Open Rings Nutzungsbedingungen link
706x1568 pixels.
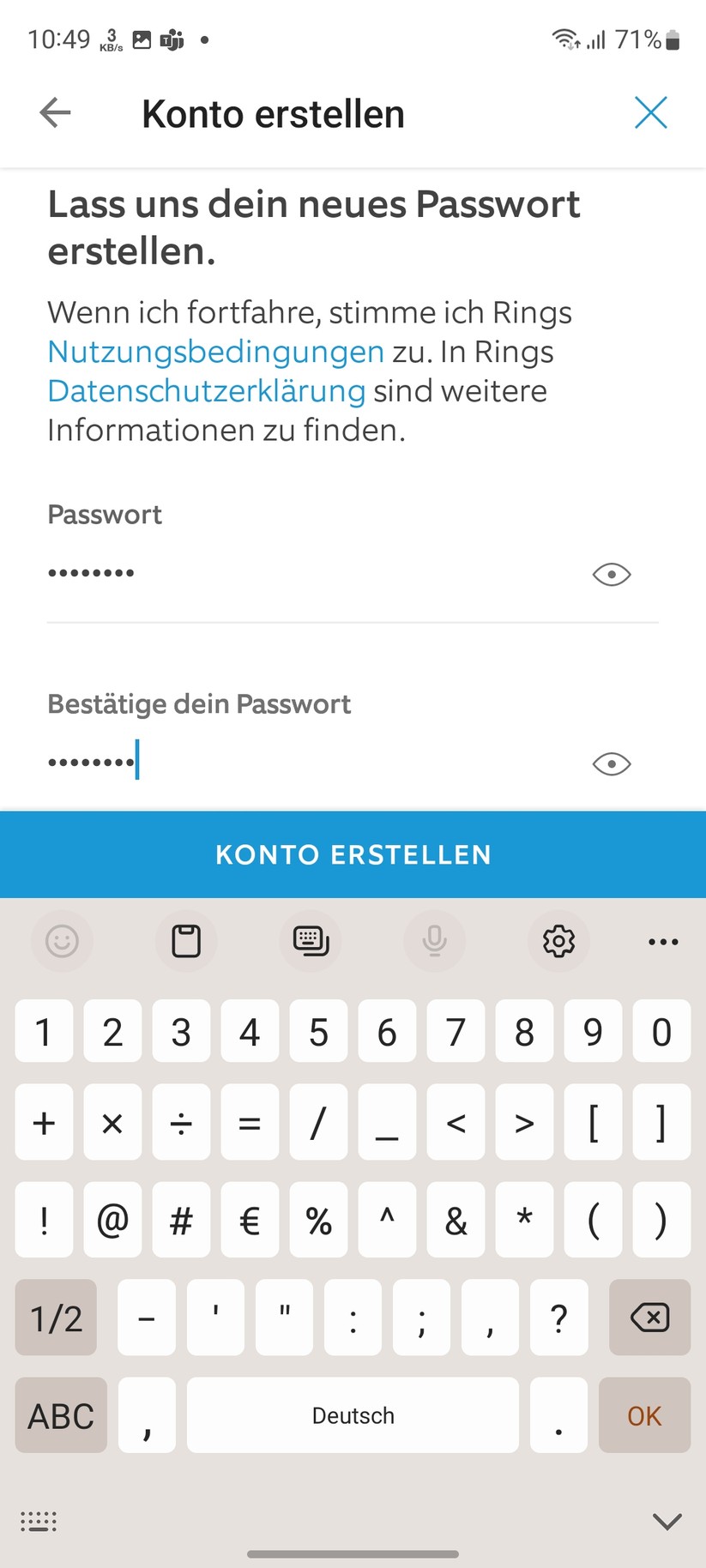coord(214,352)
